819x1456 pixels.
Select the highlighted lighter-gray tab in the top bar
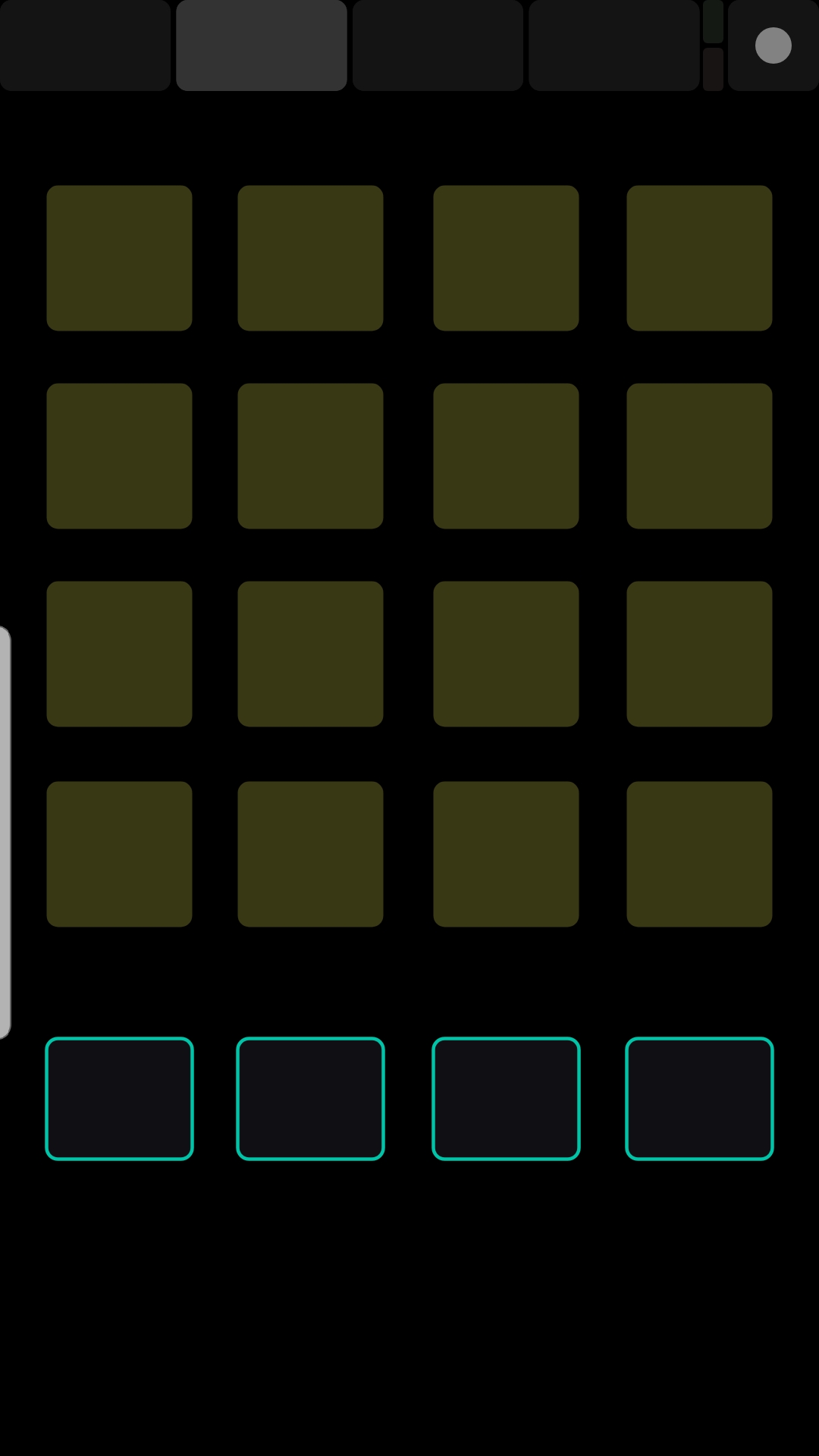262,45
